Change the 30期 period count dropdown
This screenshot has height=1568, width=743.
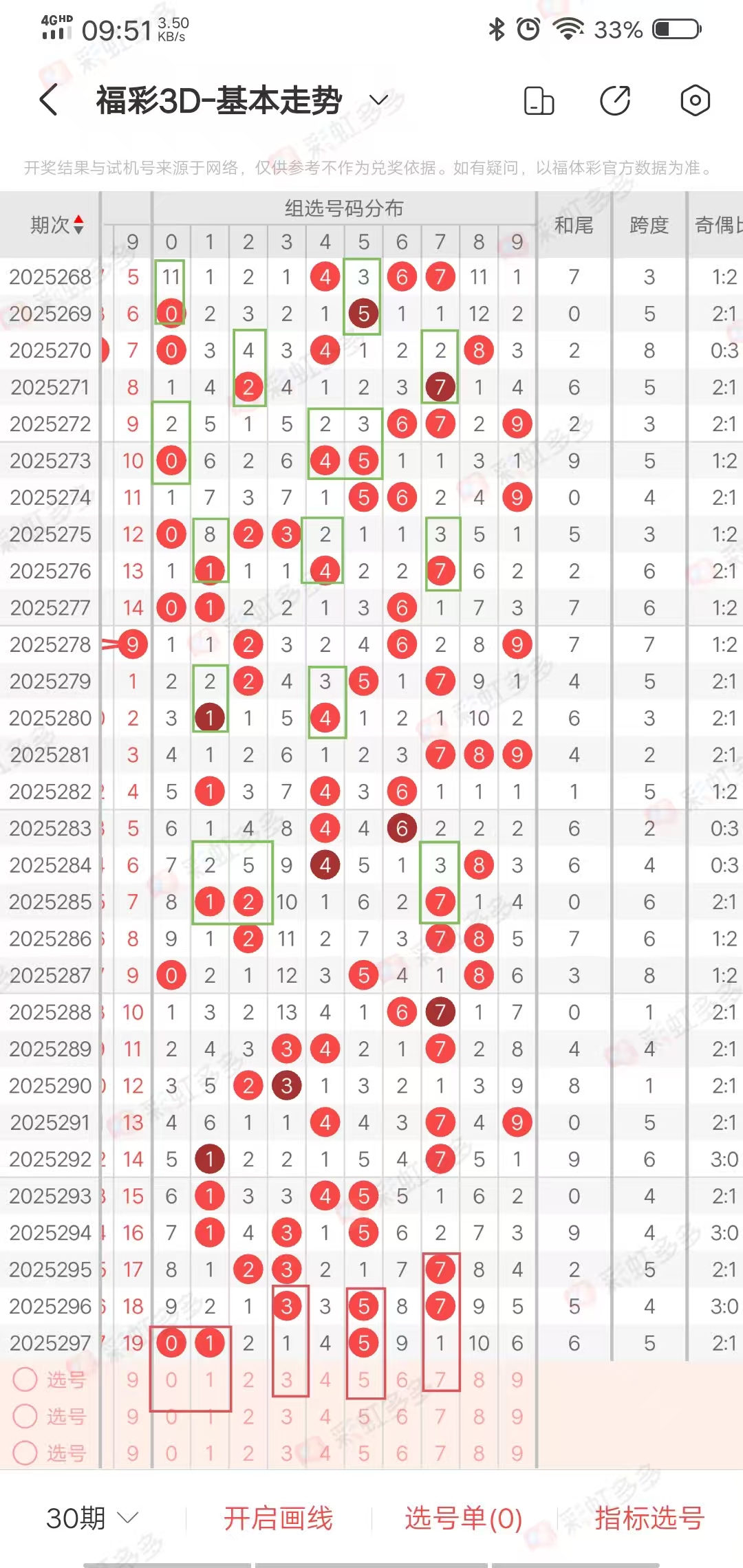(92, 1518)
